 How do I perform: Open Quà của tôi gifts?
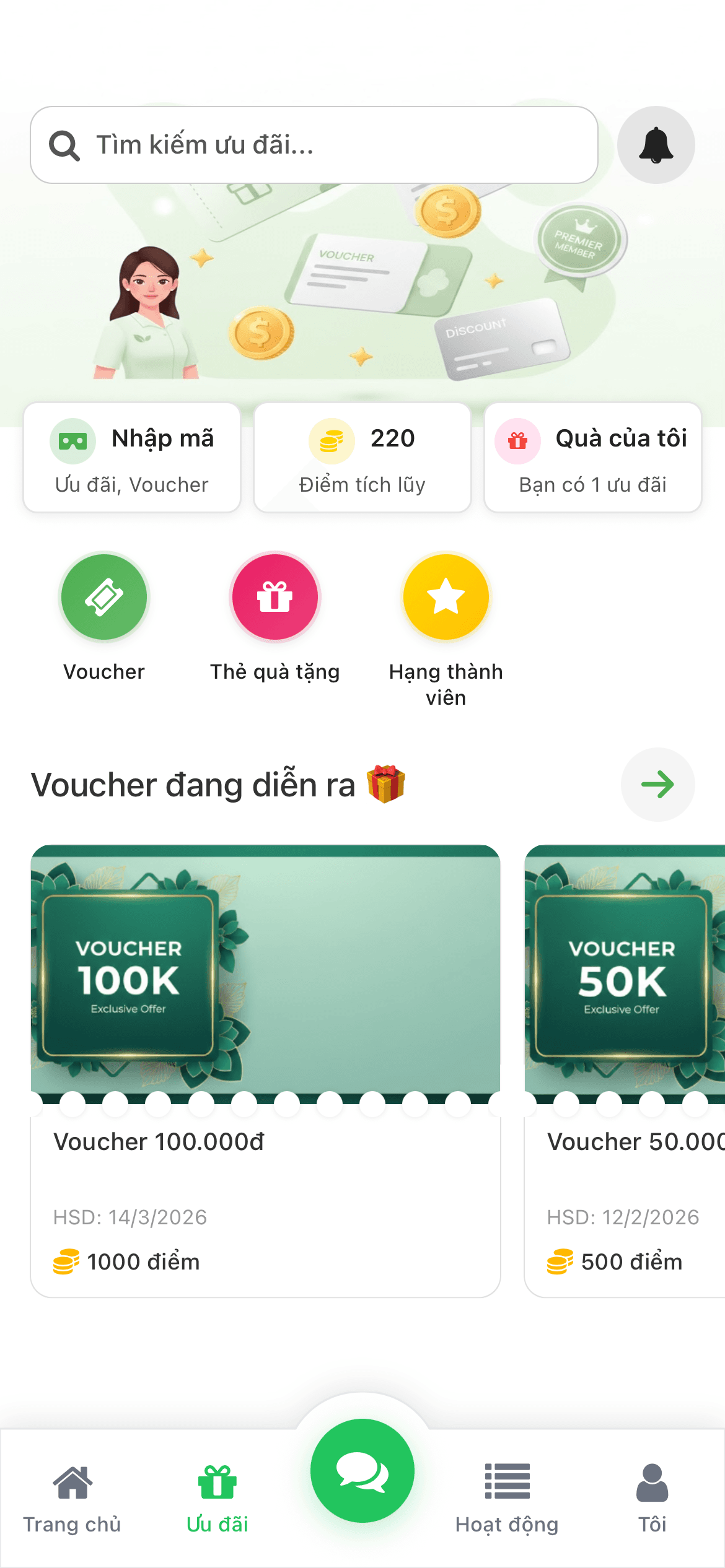(592, 458)
